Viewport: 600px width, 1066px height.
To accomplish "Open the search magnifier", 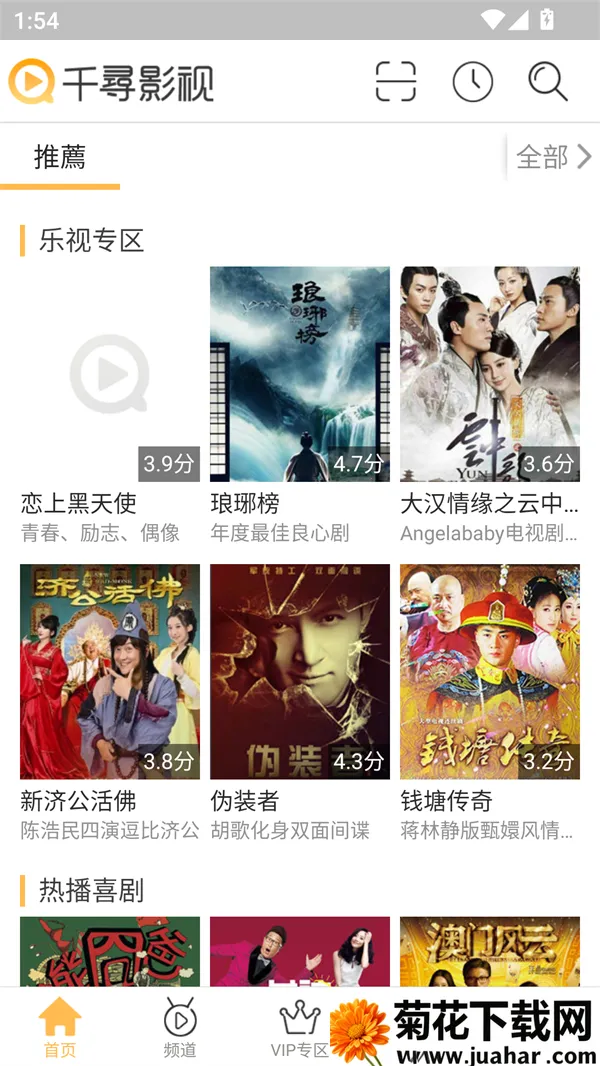I will pos(548,82).
